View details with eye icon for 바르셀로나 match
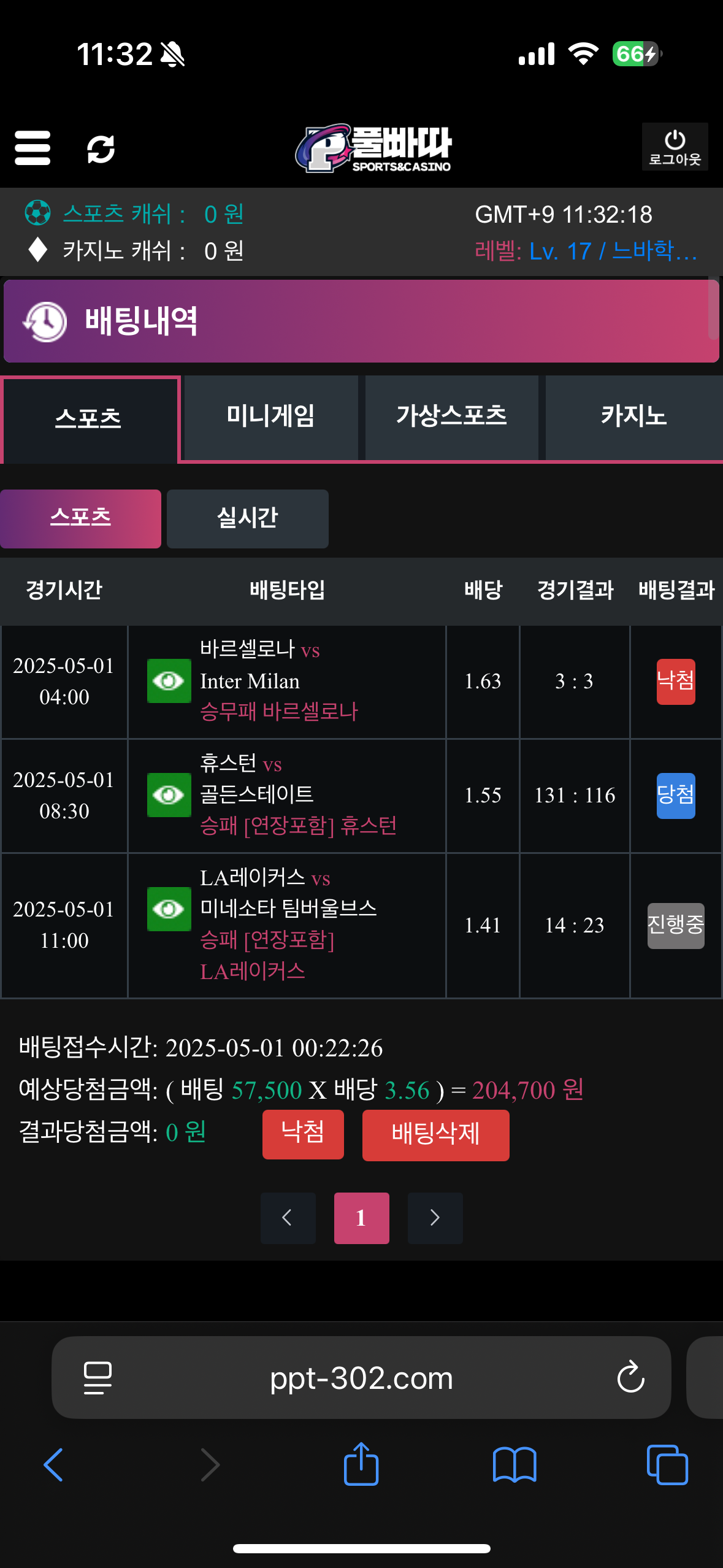 [x=169, y=681]
